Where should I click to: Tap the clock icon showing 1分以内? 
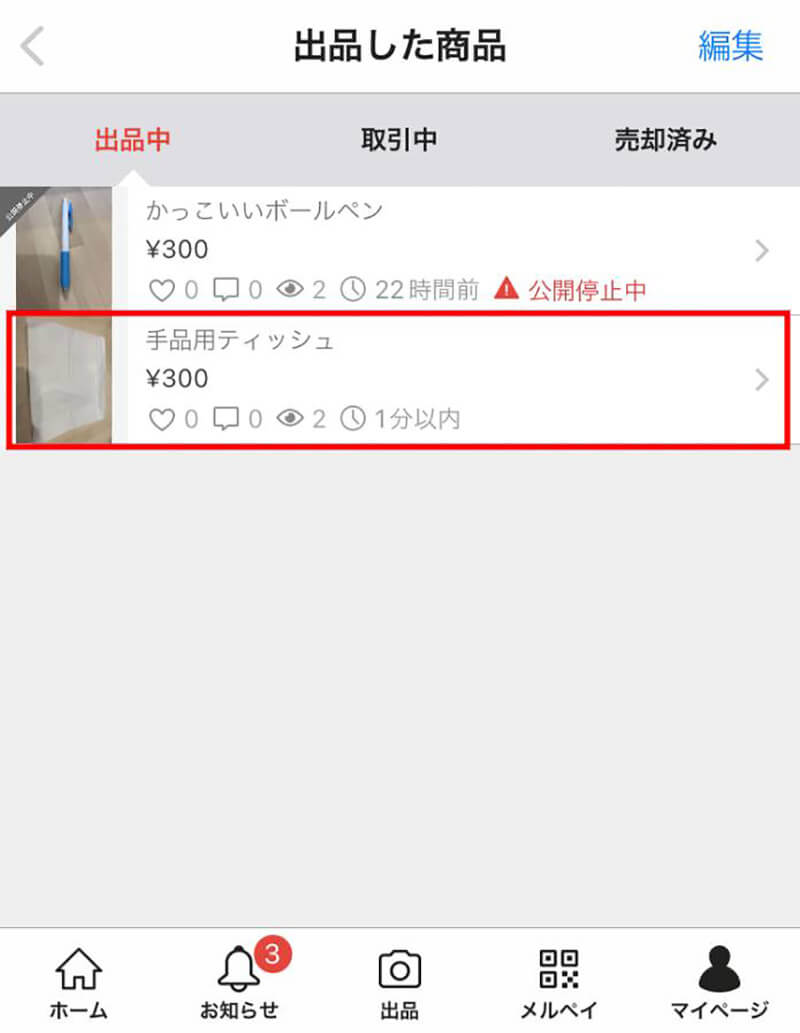(x=352, y=419)
